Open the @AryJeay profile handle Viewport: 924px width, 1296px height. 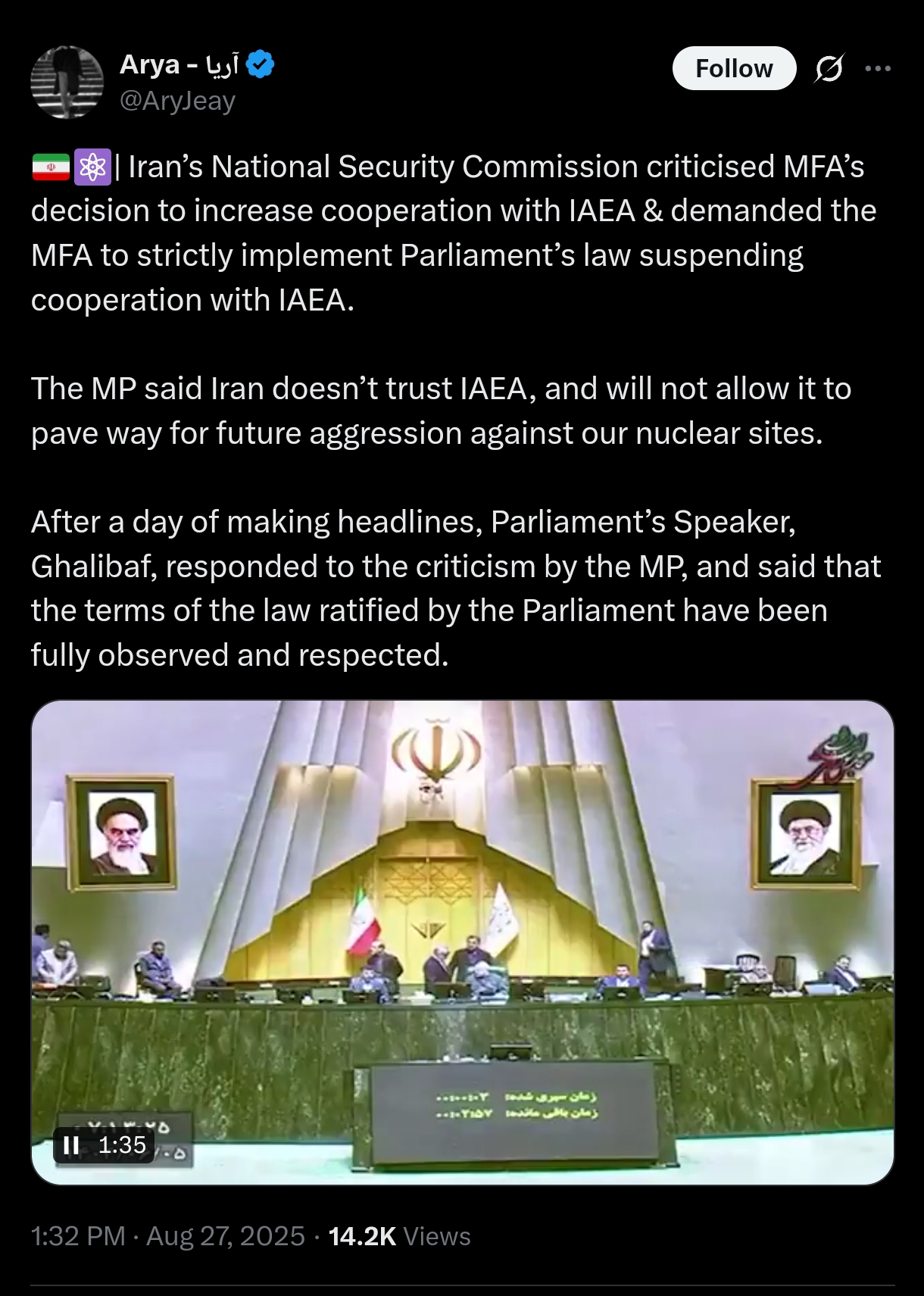pos(177,101)
